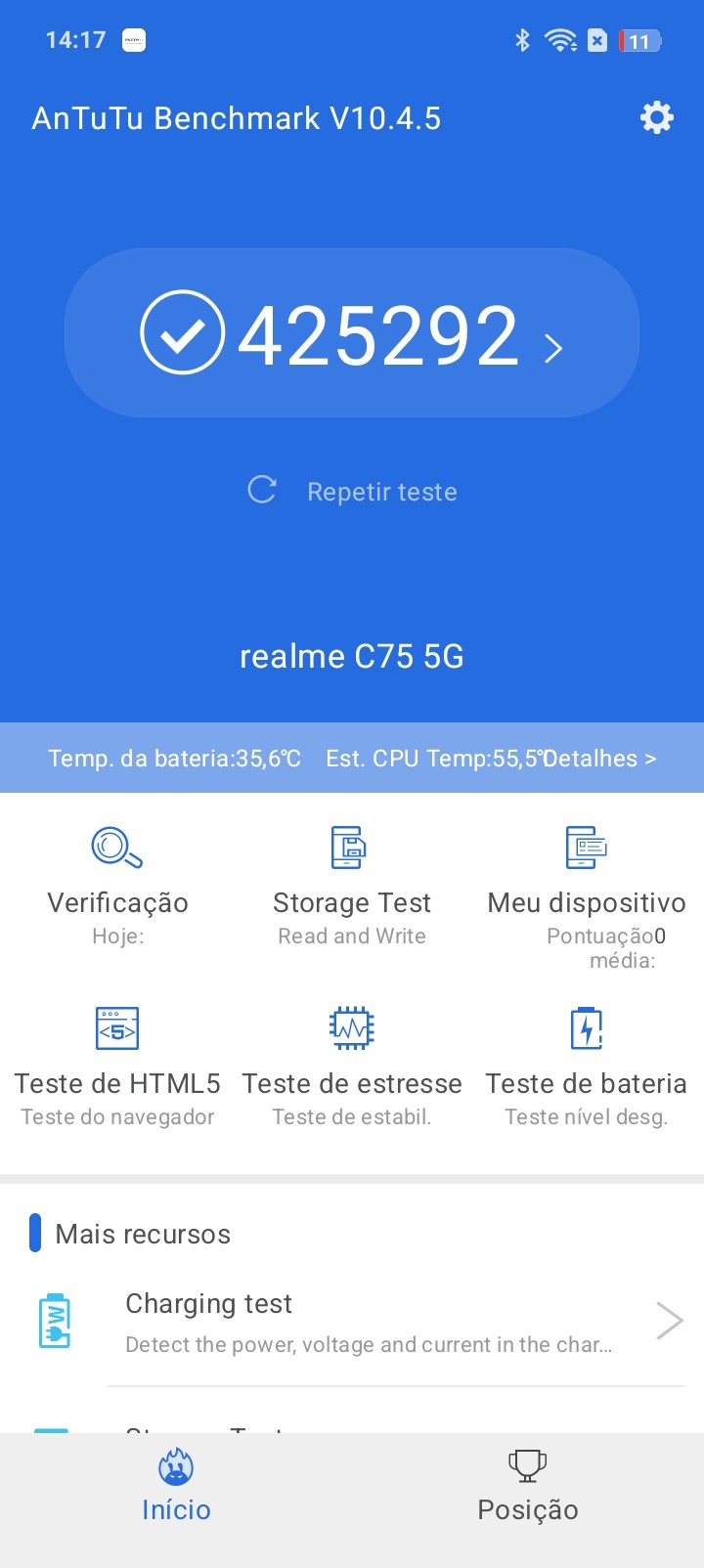The width and height of the screenshot is (704, 1568).
Task: Select the Início tab
Action: (176, 1486)
